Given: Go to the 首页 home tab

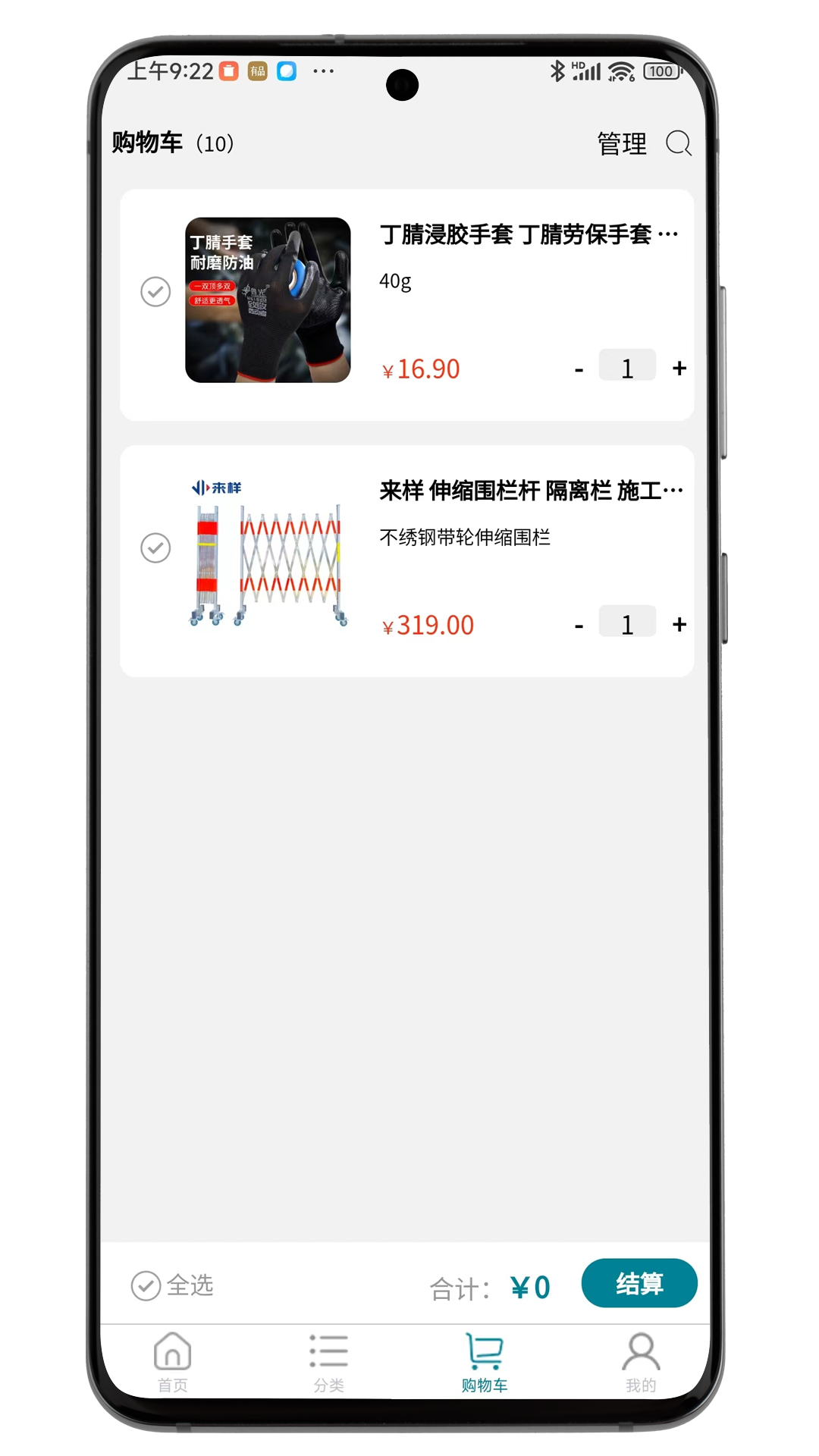Looking at the screenshot, I should point(172,1363).
